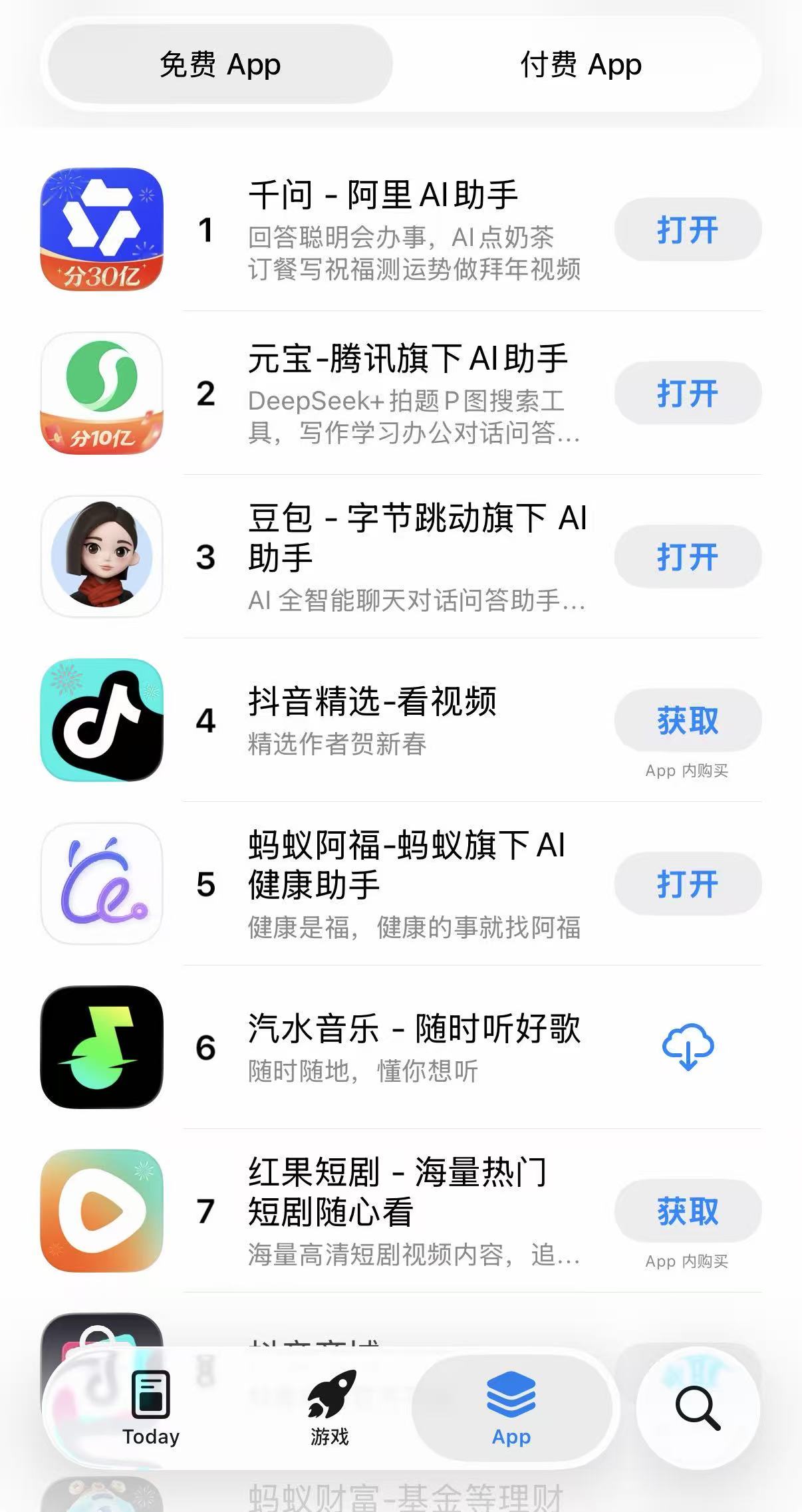Image resolution: width=802 pixels, height=1512 pixels.
Task: Tap 获取 to download 抖音精选
Action: pyautogui.click(x=688, y=720)
